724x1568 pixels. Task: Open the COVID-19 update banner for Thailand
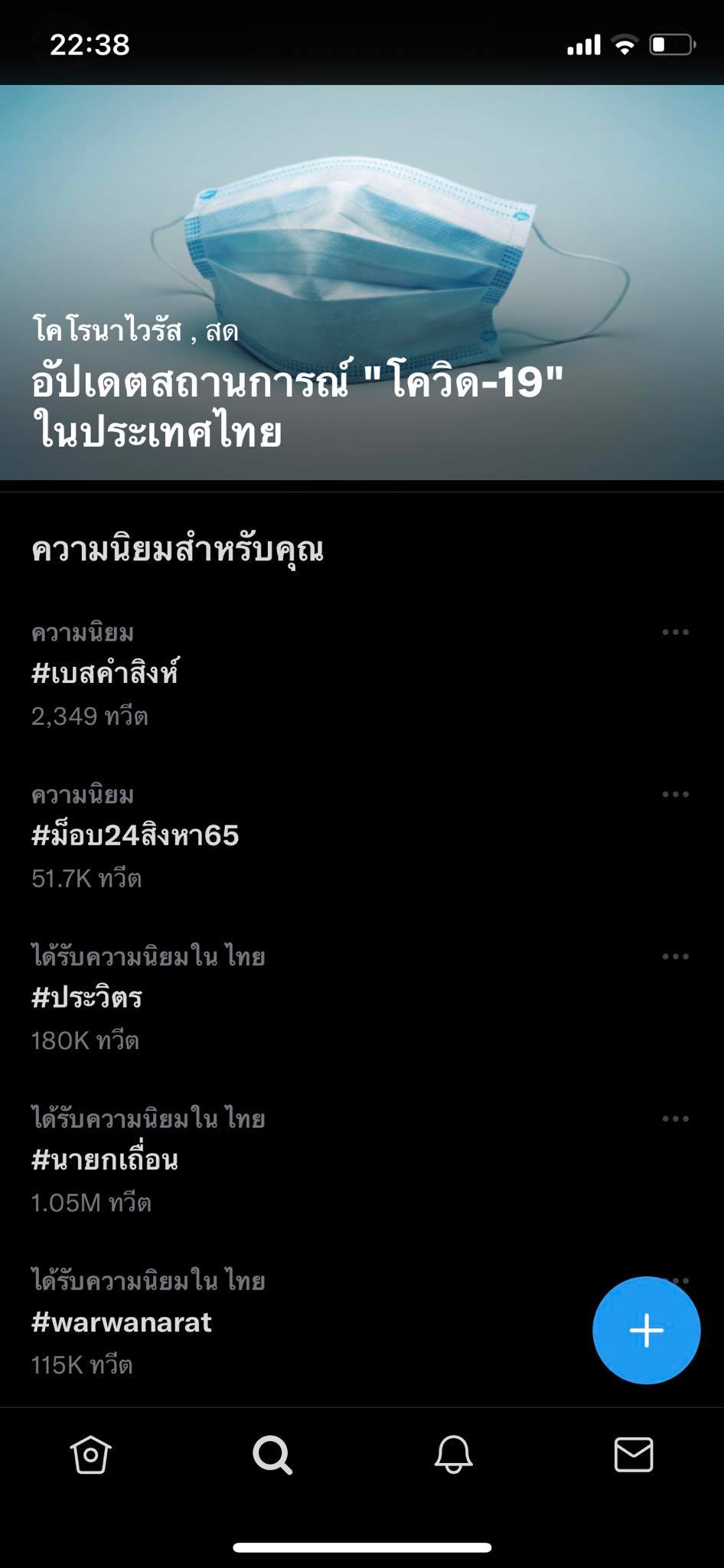point(362,283)
